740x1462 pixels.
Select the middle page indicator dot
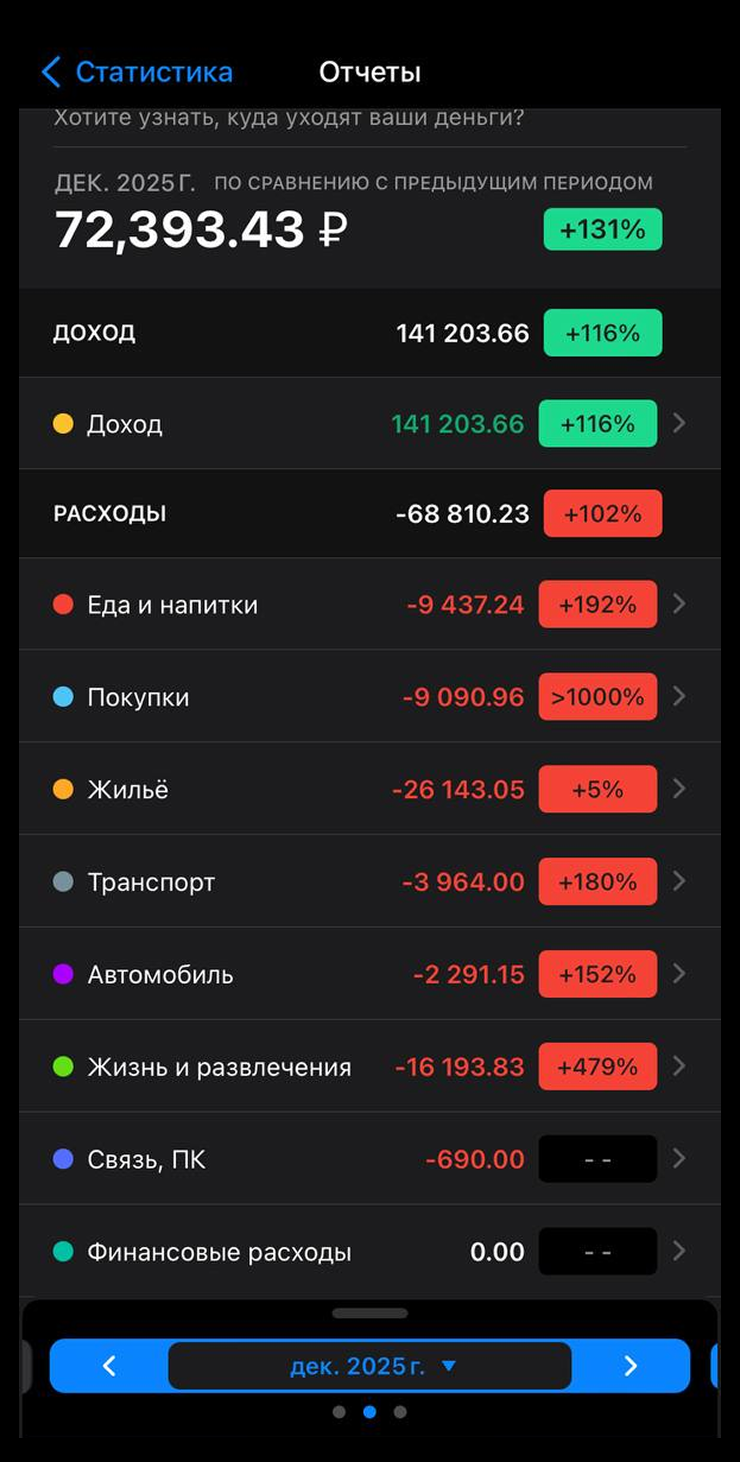370,1412
